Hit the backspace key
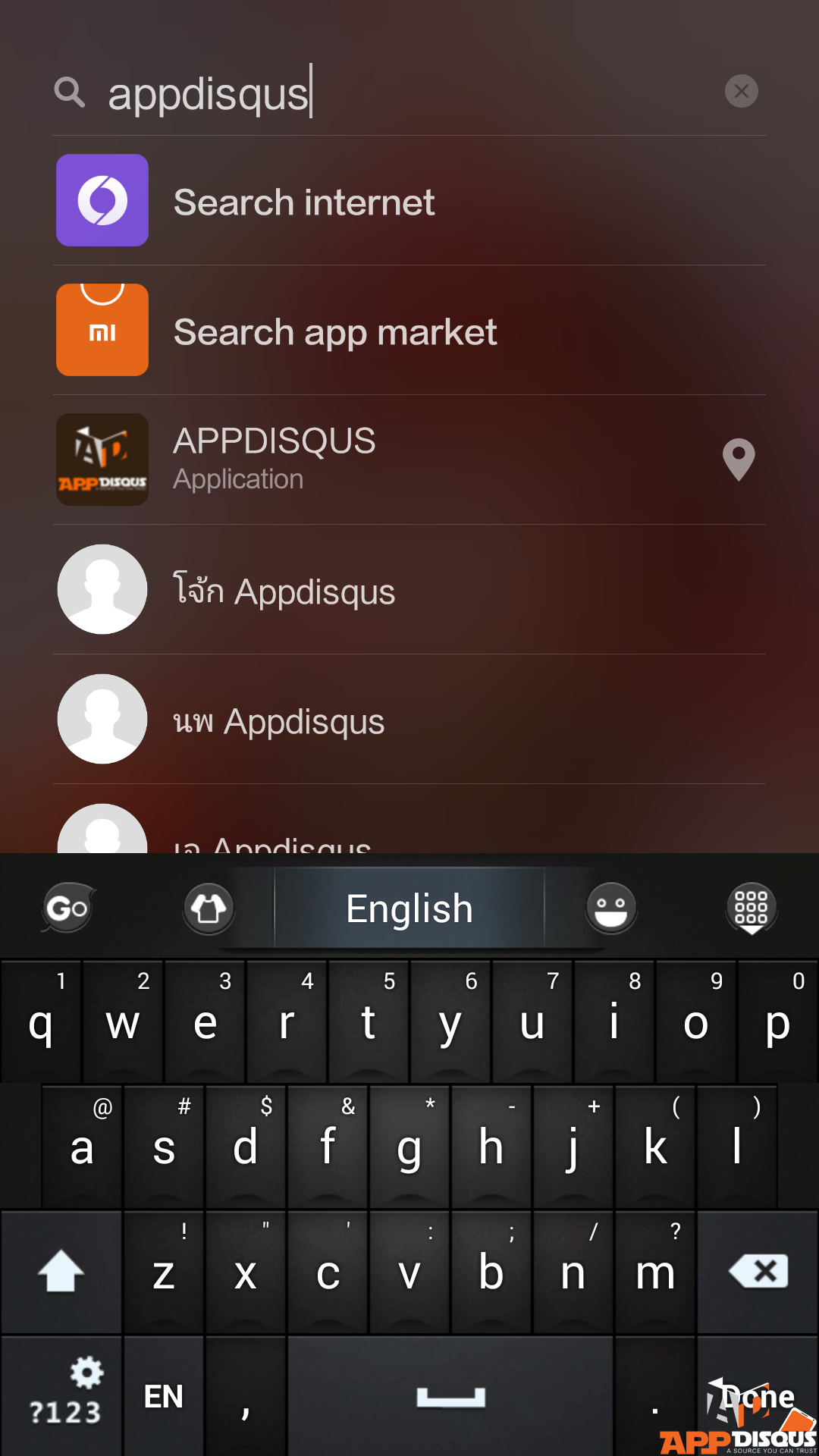Screen dimensions: 819x1456 pos(758,1272)
